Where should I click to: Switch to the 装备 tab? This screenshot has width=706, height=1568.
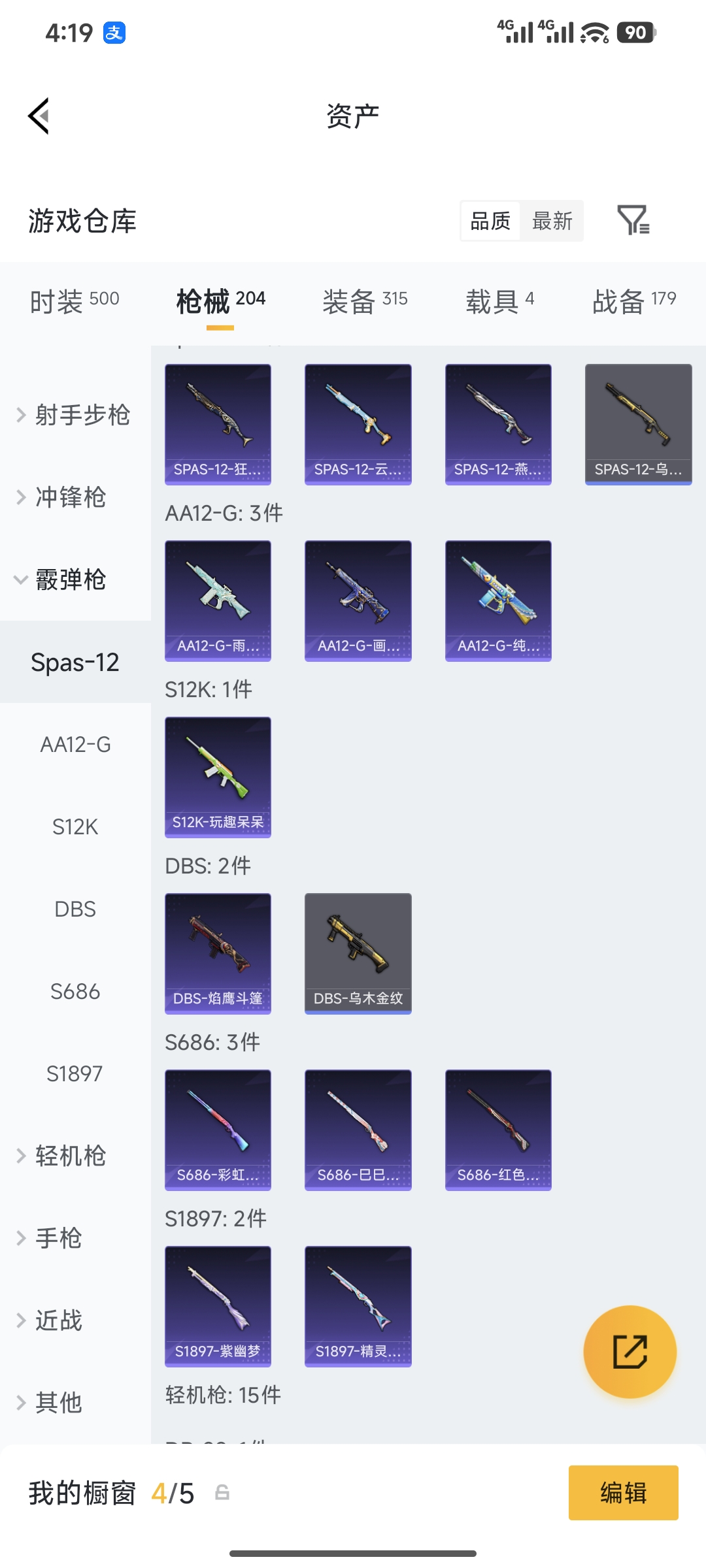351,299
